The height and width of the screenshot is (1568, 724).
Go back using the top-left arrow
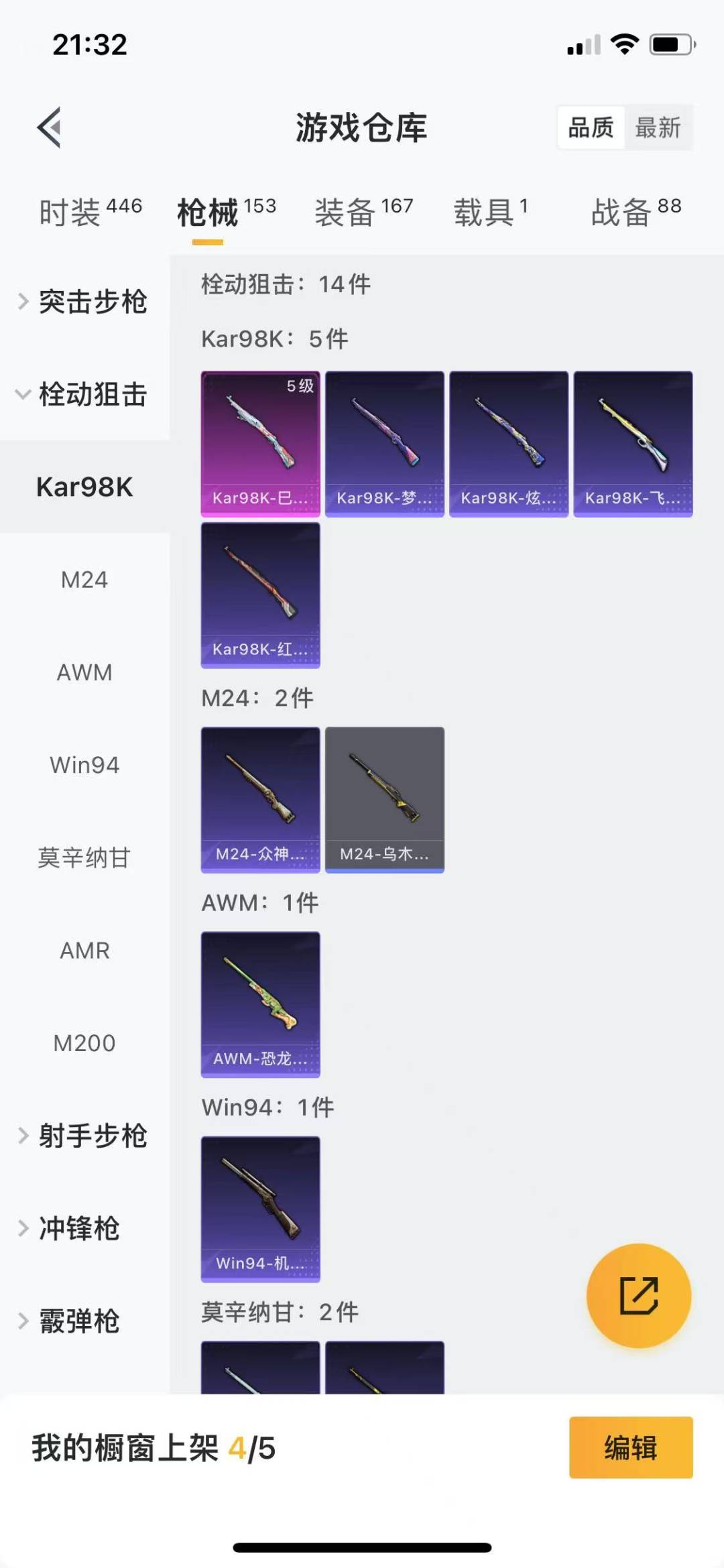click(x=50, y=127)
